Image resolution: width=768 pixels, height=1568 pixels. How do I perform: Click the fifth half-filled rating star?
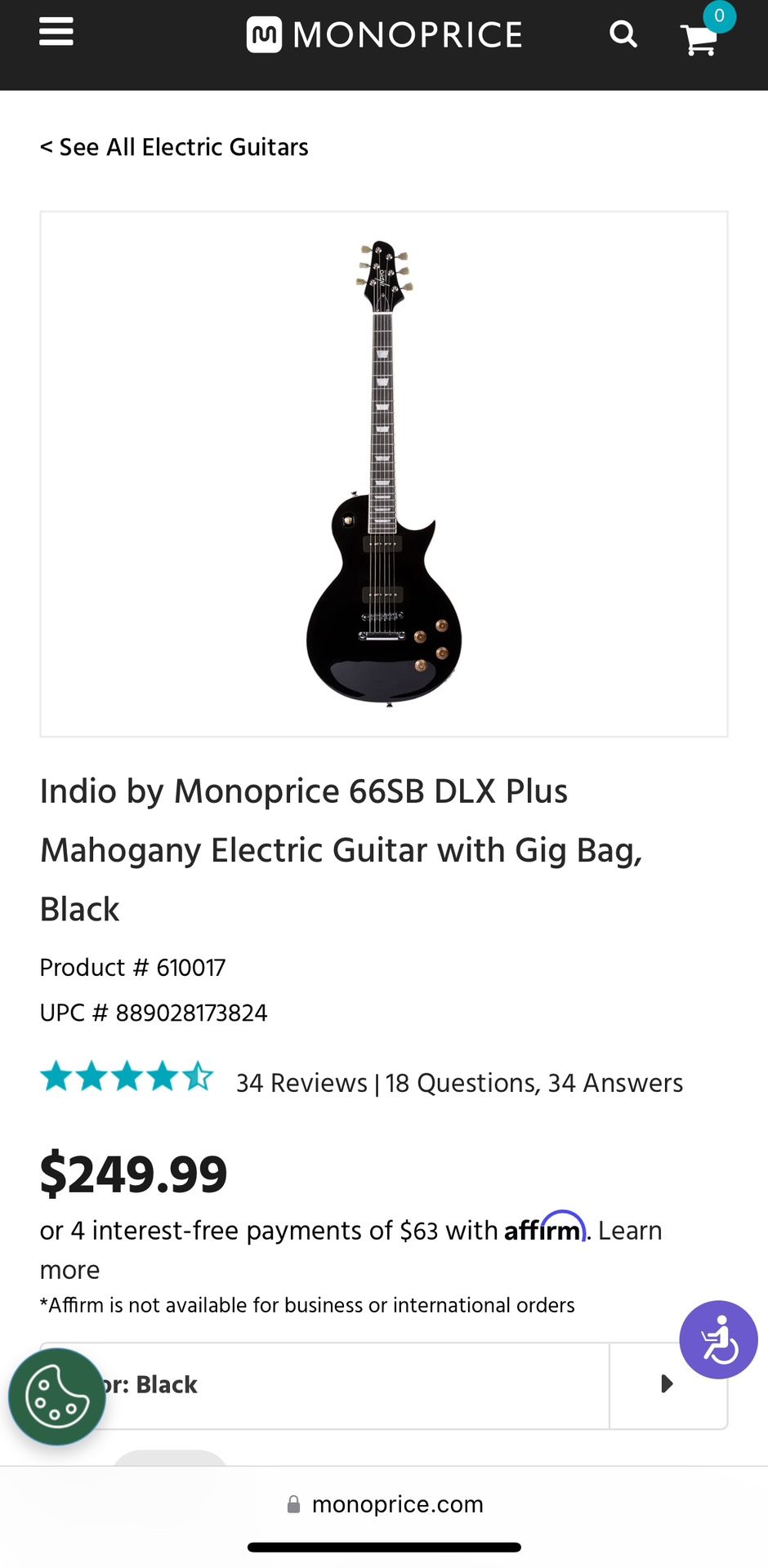[199, 1076]
